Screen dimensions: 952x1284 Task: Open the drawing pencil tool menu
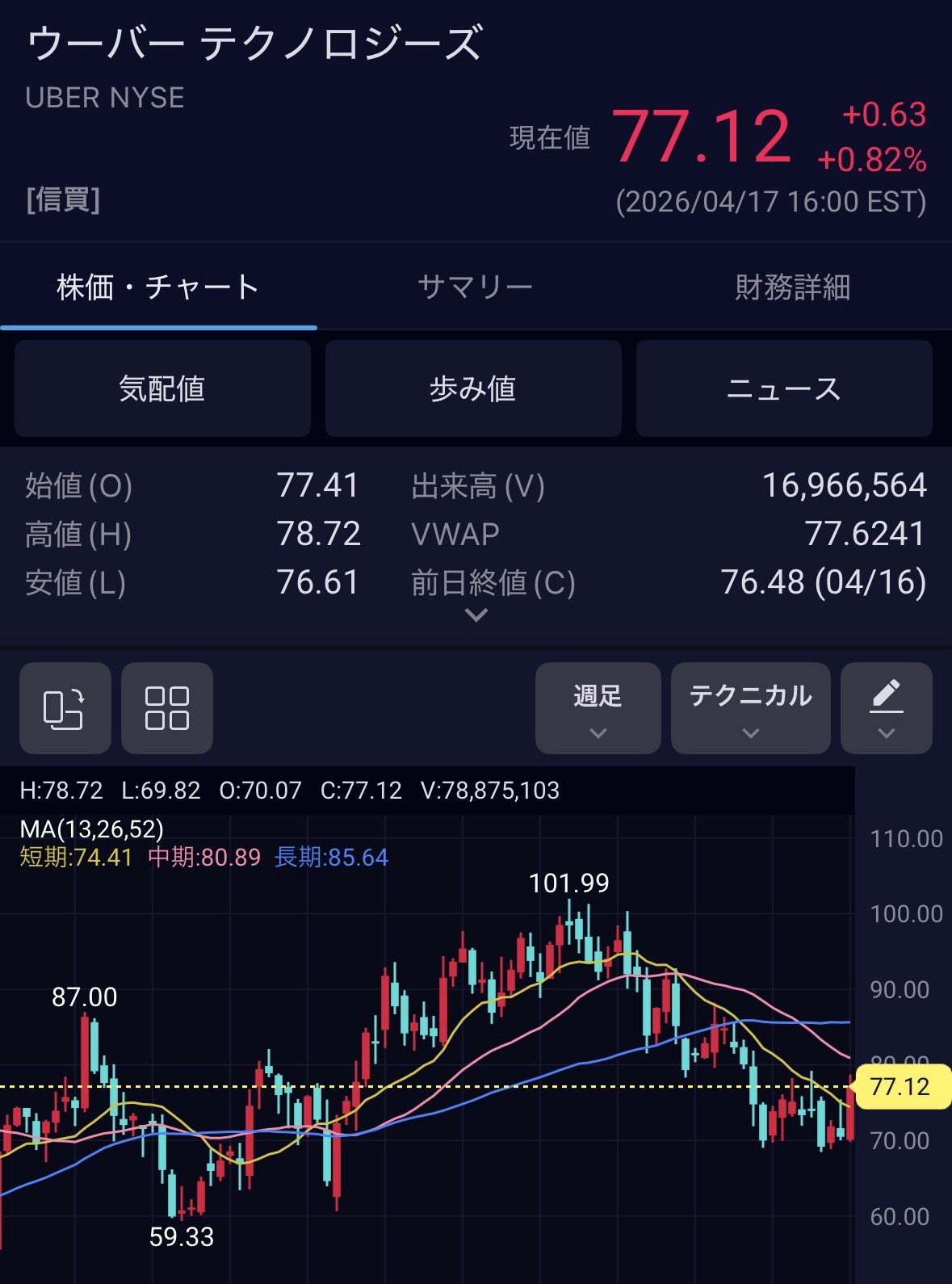coord(886,708)
